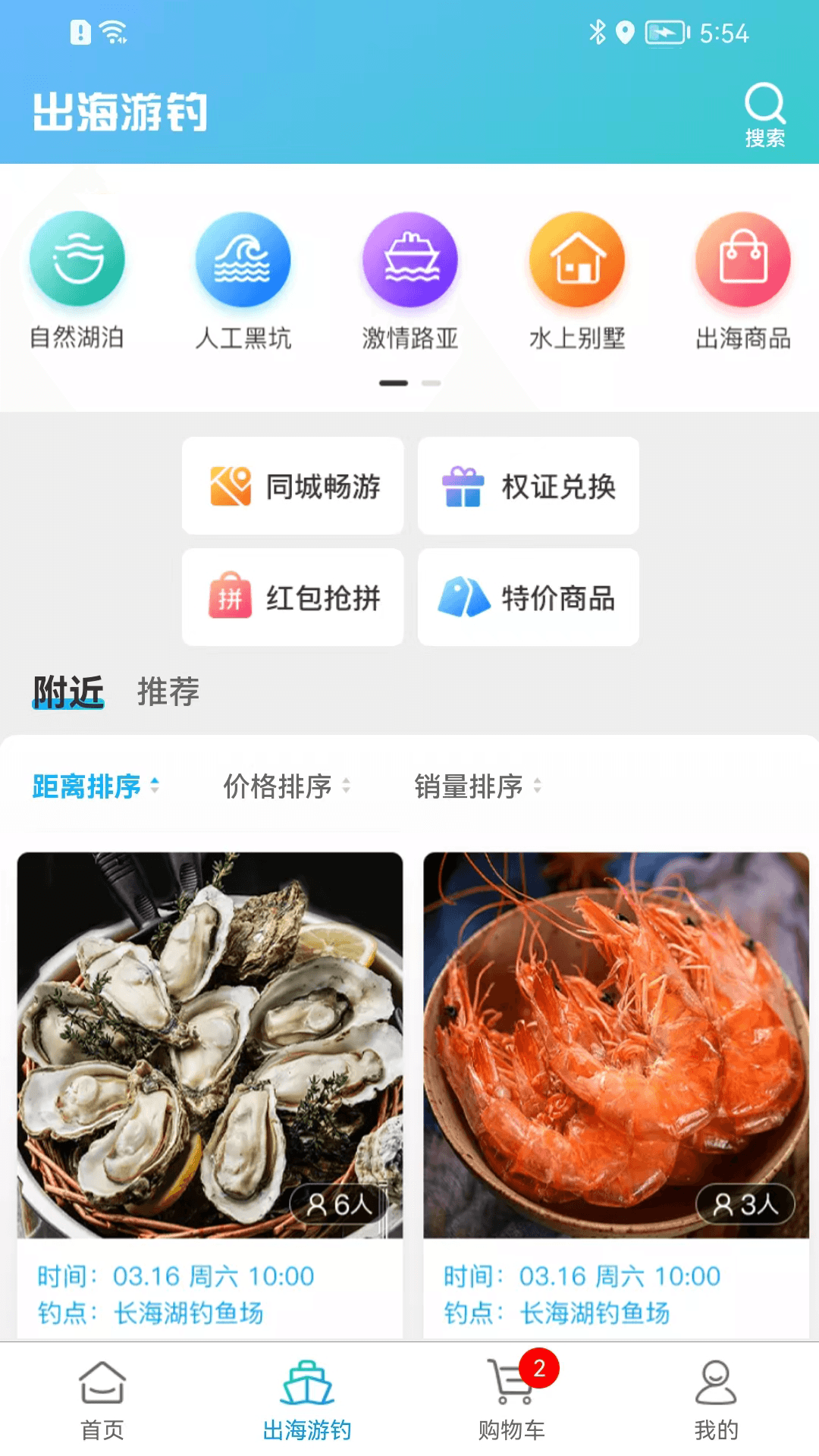Switch to the 推荐 tab
Image resolution: width=819 pixels, height=1456 pixels.
point(168,692)
